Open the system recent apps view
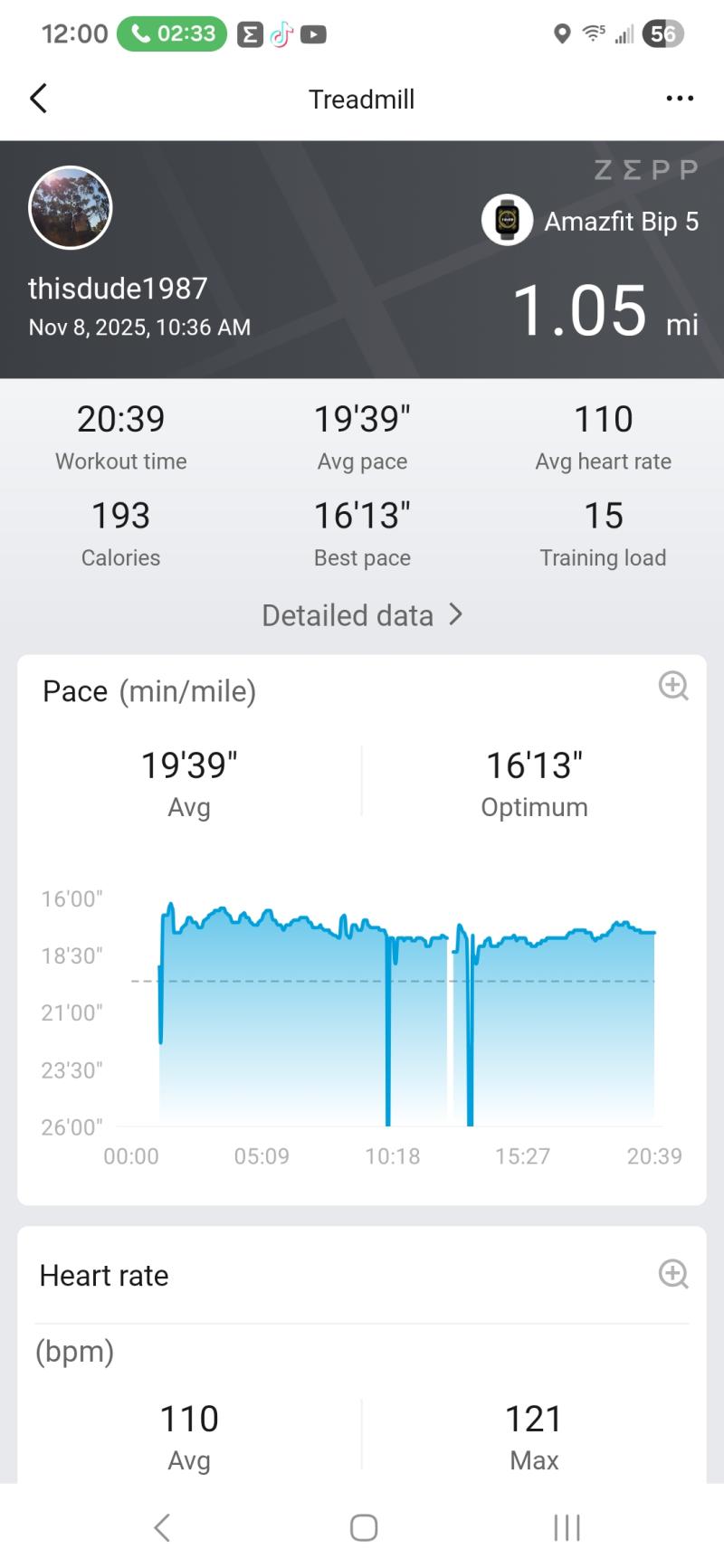The image size is (724, 1568). (x=567, y=1527)
